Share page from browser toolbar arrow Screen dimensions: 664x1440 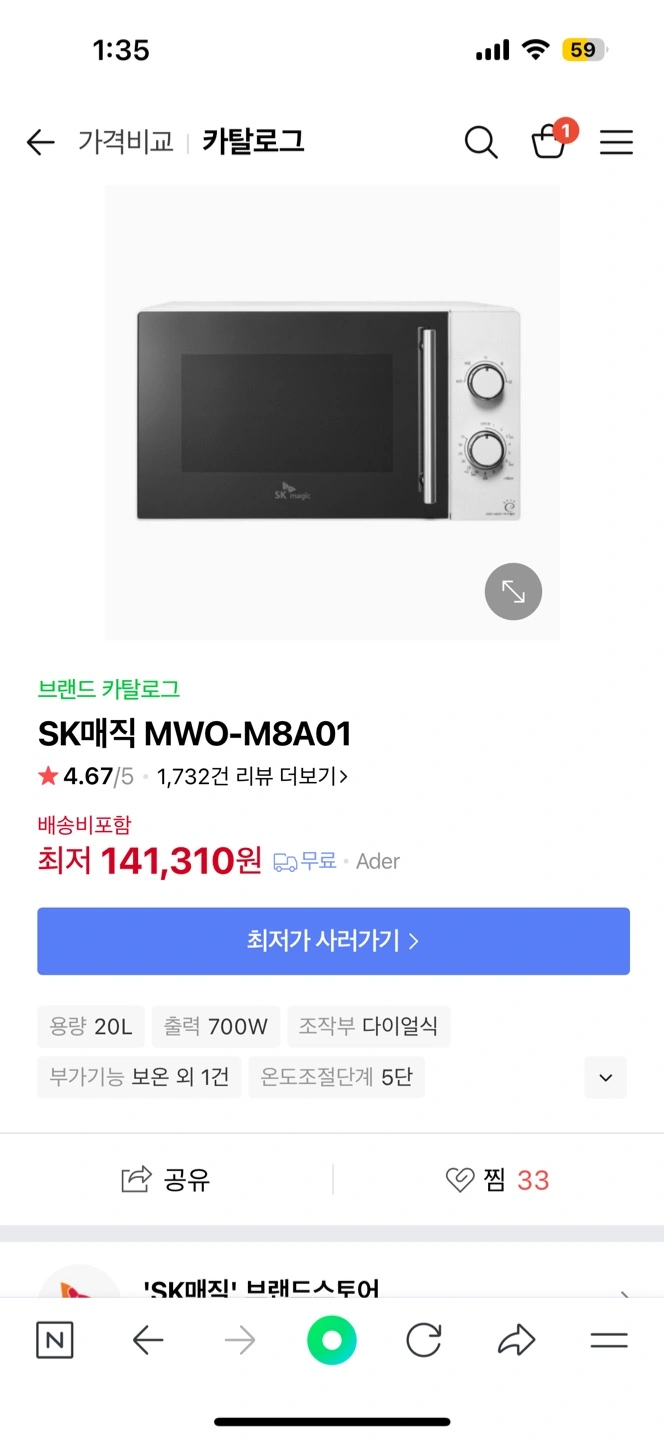516,1340
